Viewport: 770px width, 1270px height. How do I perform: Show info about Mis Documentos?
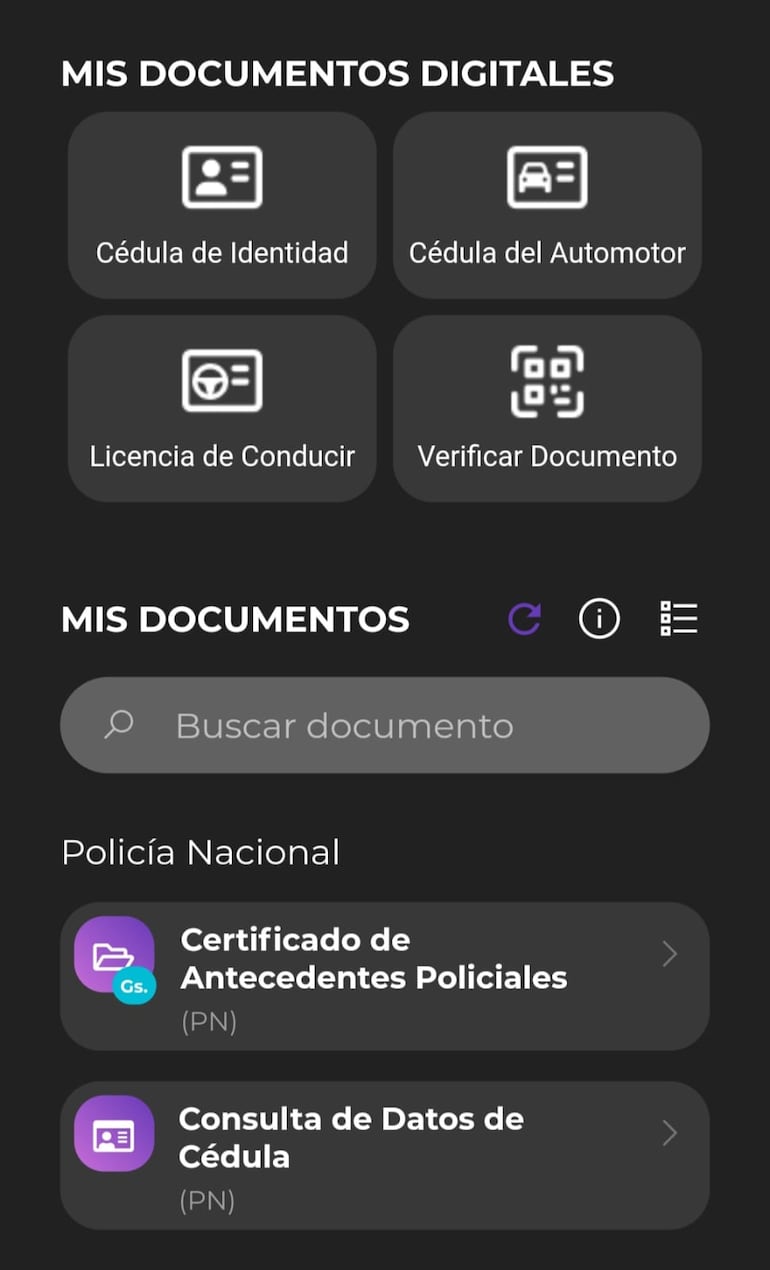[600, 620]
